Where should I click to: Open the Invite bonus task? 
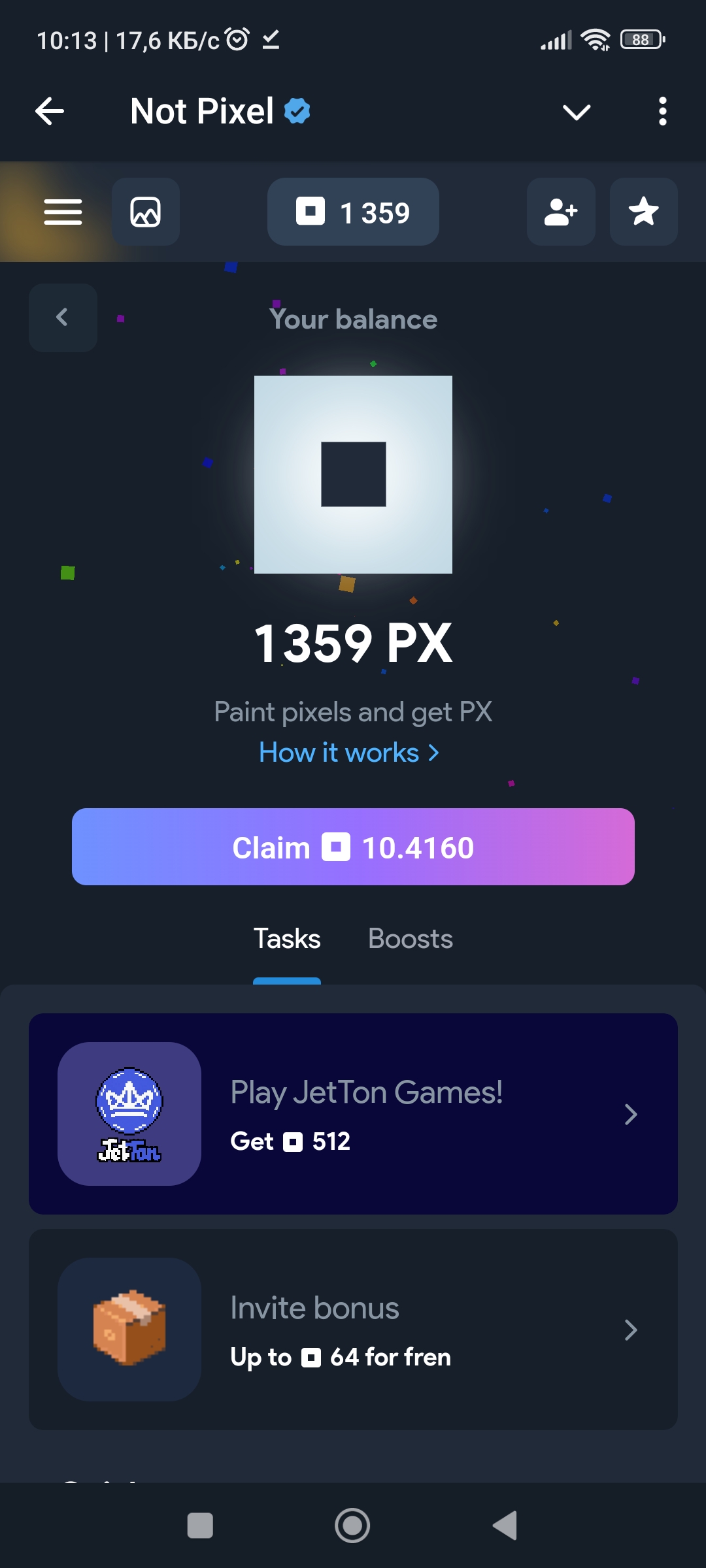[353, 1330]
